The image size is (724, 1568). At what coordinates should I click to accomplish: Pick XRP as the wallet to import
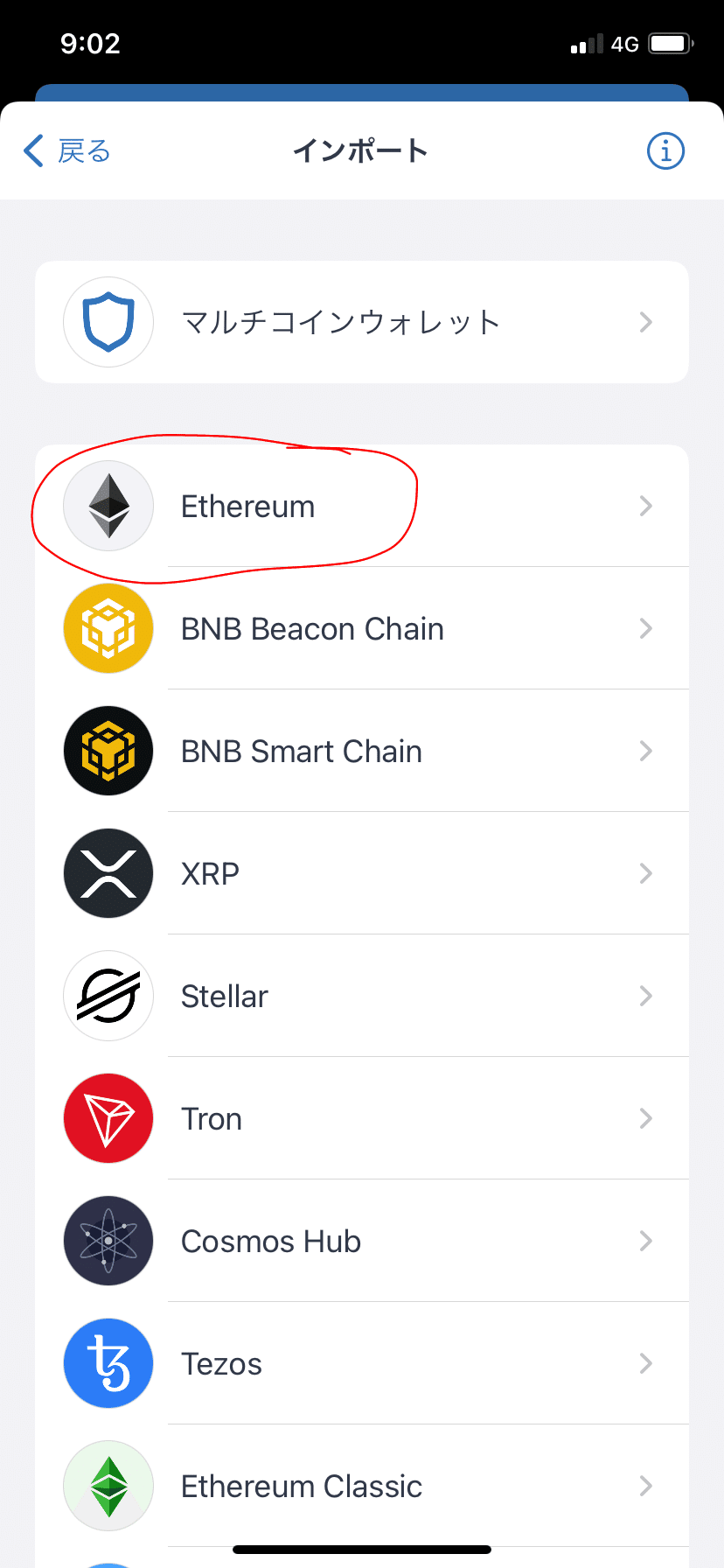(x=362, y=873)
